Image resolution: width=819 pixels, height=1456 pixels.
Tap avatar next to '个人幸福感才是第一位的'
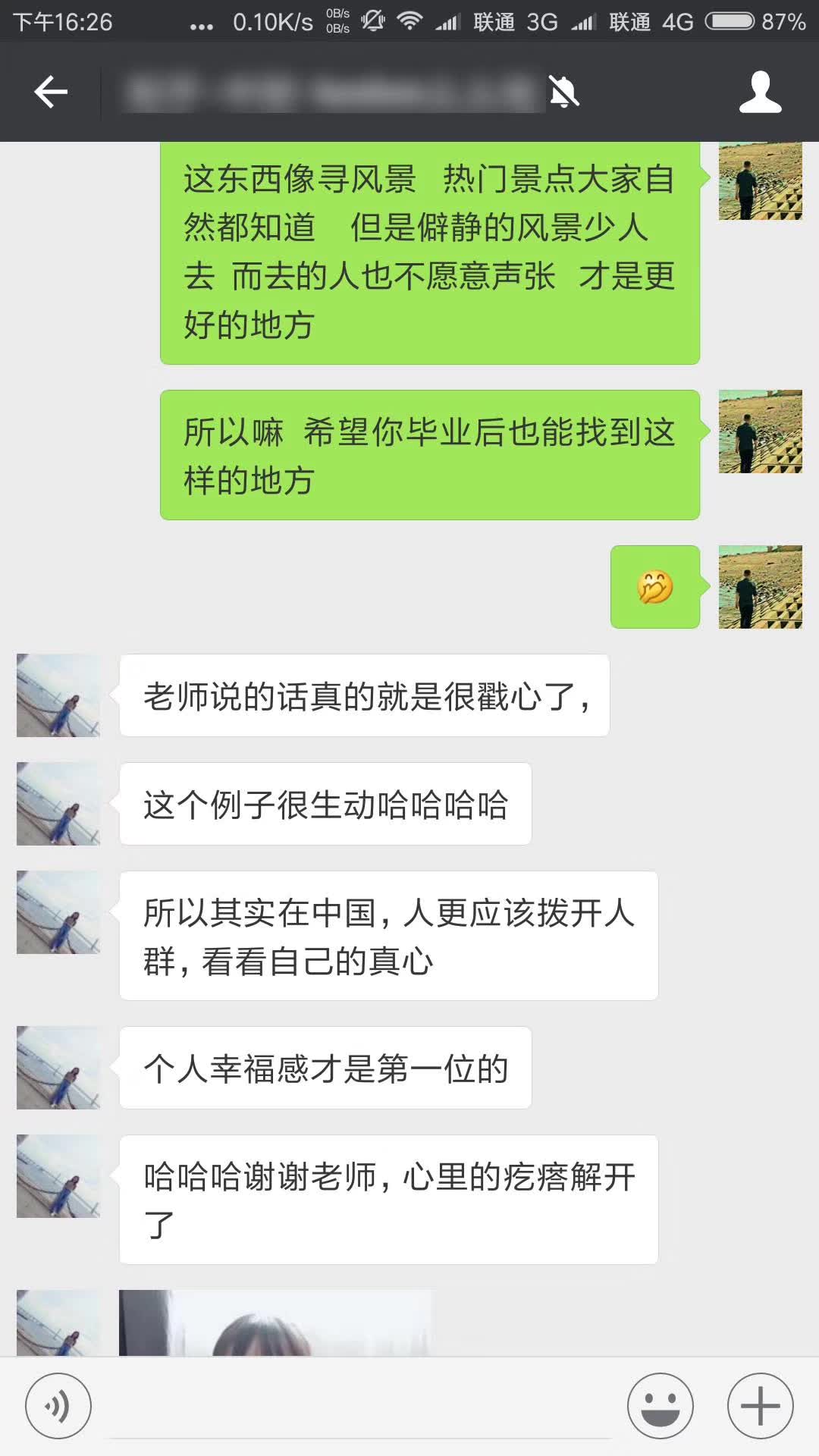click(58, 1068)
